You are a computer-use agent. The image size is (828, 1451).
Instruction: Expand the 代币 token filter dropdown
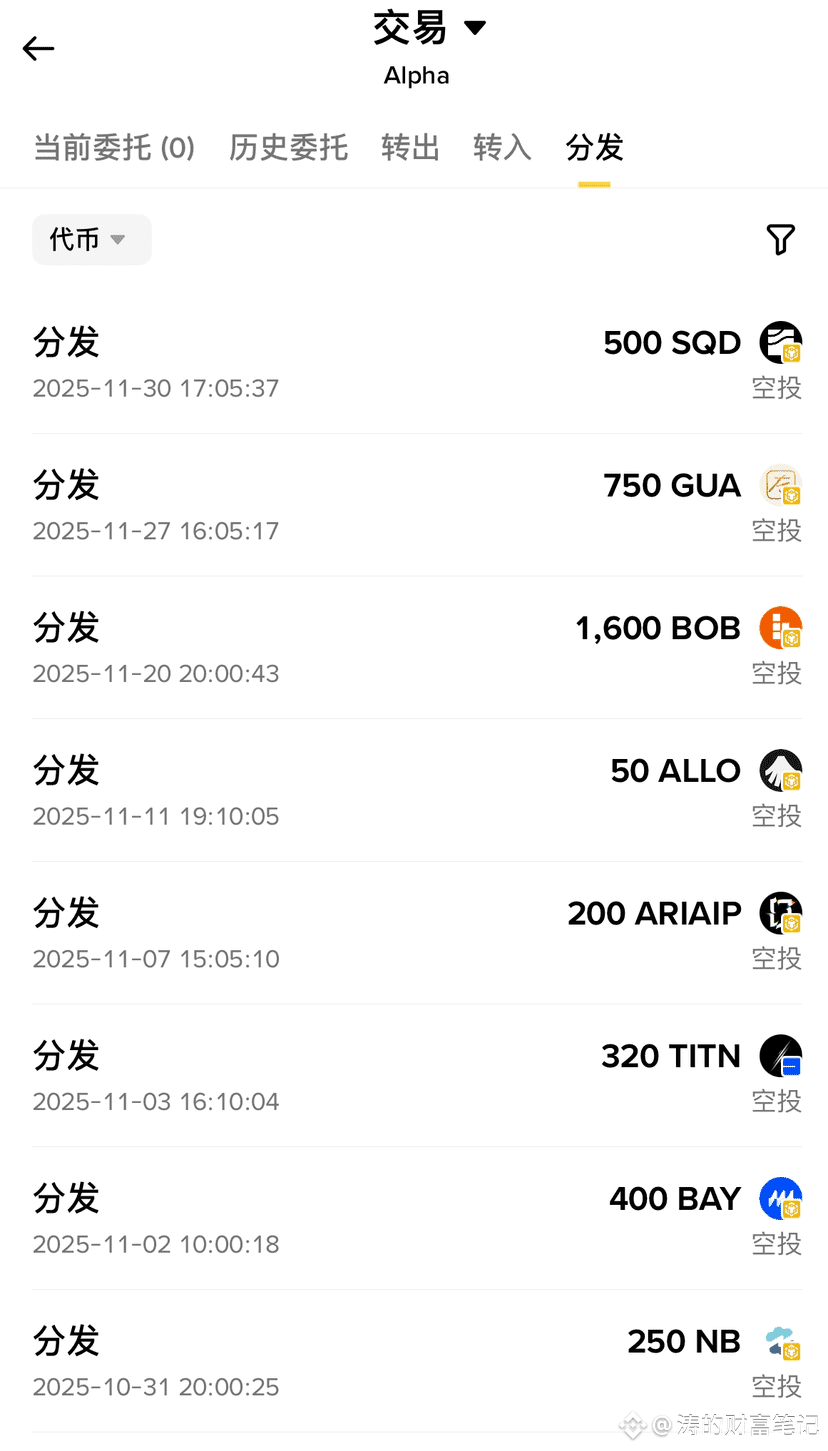91,240
